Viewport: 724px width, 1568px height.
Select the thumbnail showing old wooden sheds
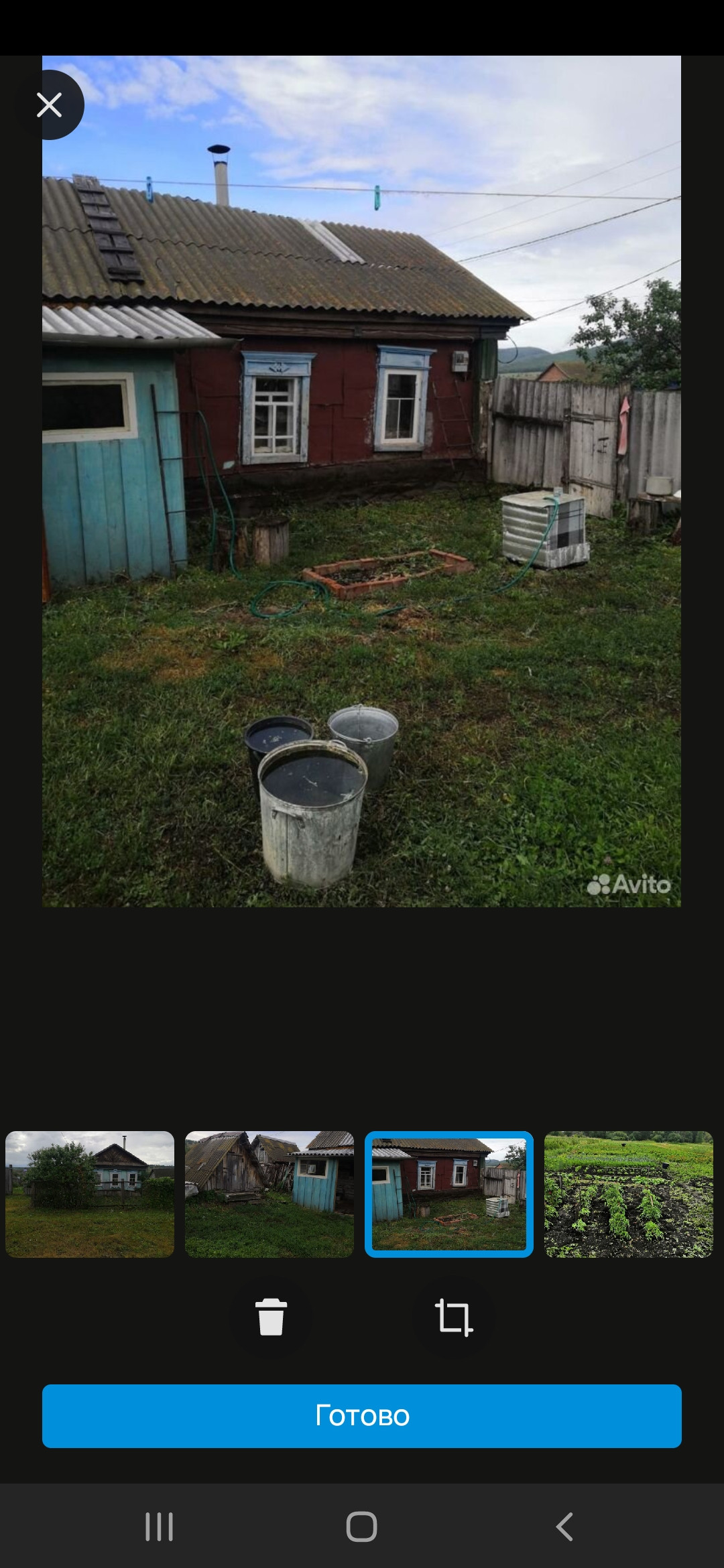269,1194
